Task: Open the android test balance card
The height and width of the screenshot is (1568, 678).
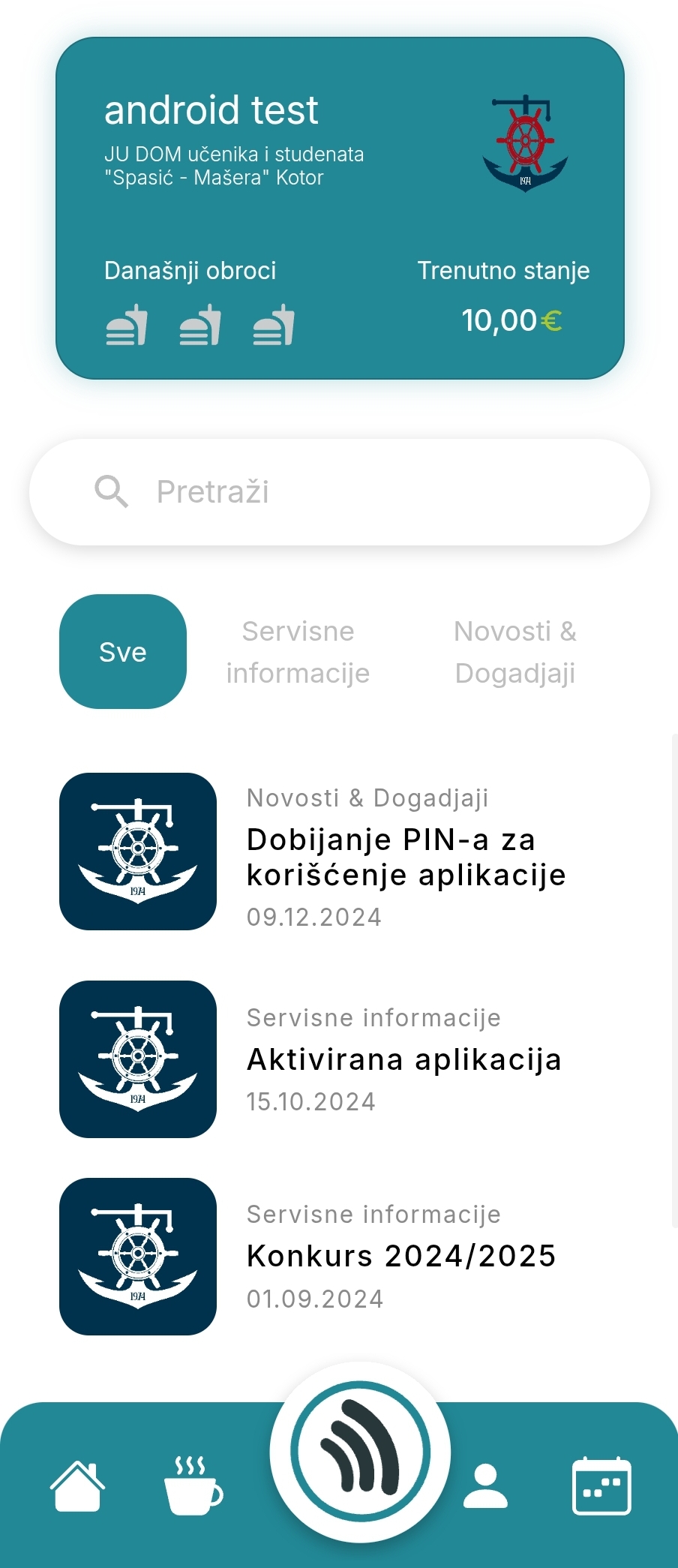Action: pyautogui.click(x=340, y=208)
